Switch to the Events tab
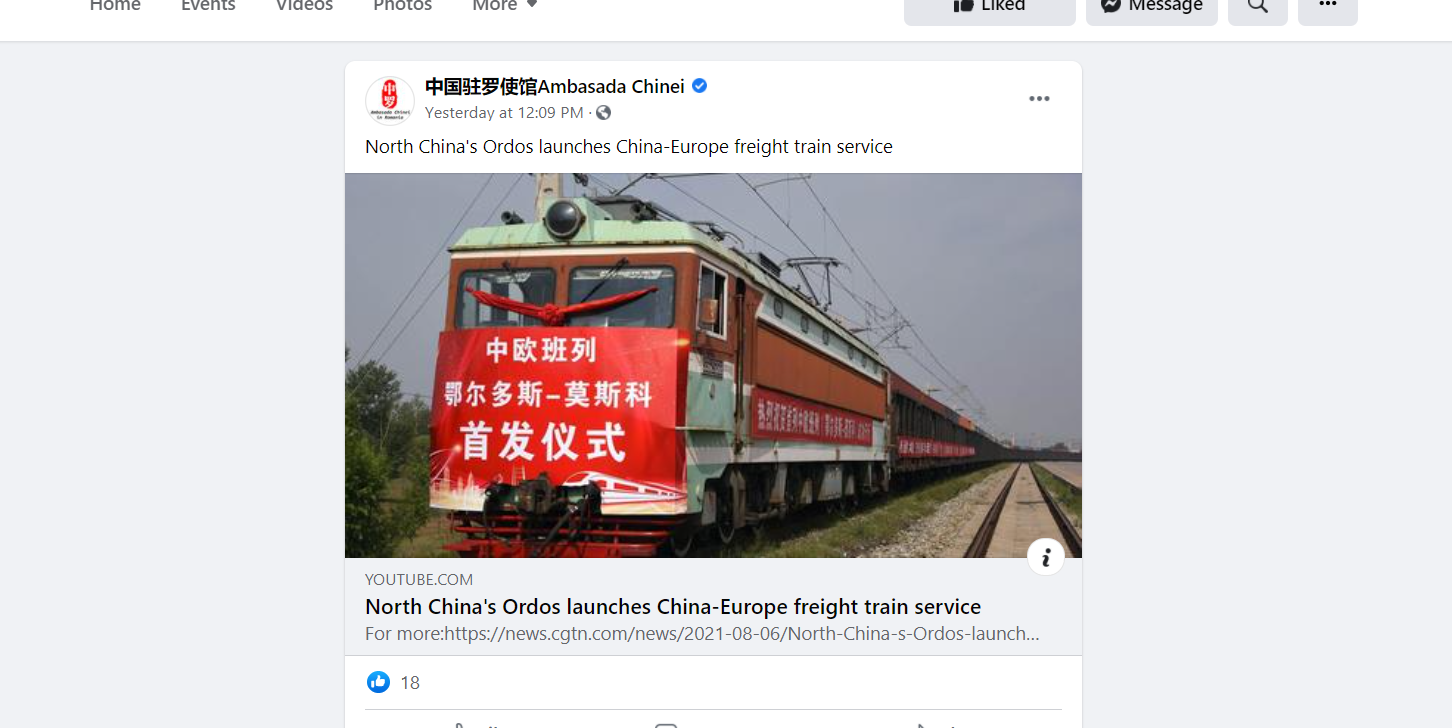 208,6
